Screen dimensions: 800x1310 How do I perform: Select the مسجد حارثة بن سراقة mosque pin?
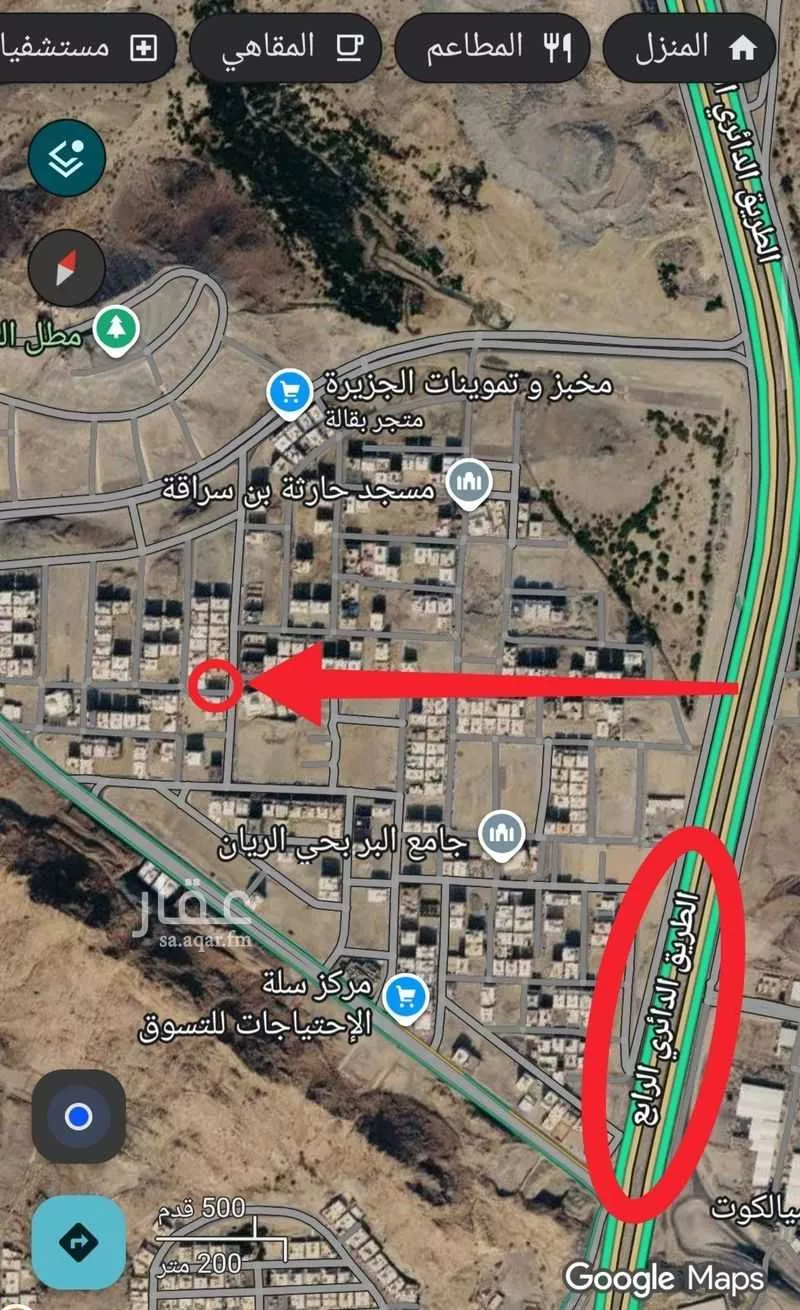coord(469,485)
